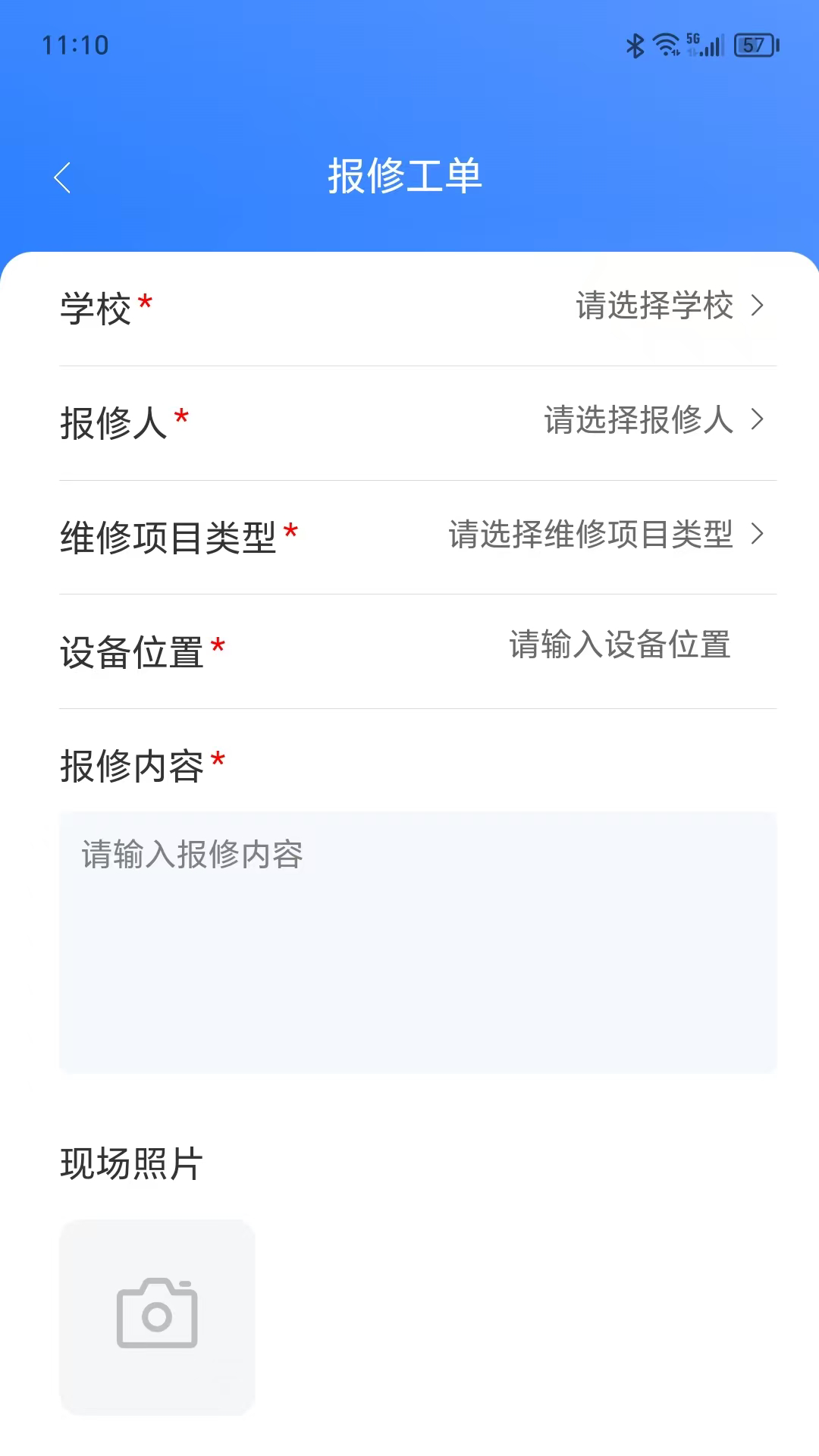Image resolution: width=819 pixels, height=1456 pixels.
Task: Click the back arrow on the title bar
Action: 64,176
